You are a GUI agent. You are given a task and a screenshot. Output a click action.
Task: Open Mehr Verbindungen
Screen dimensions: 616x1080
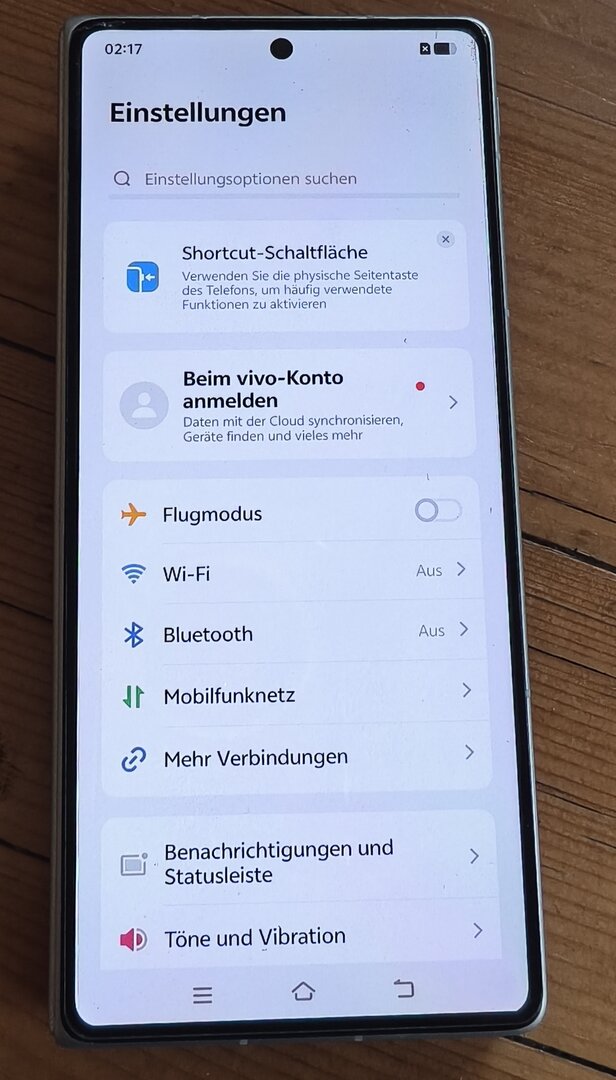tap(295, 757)
